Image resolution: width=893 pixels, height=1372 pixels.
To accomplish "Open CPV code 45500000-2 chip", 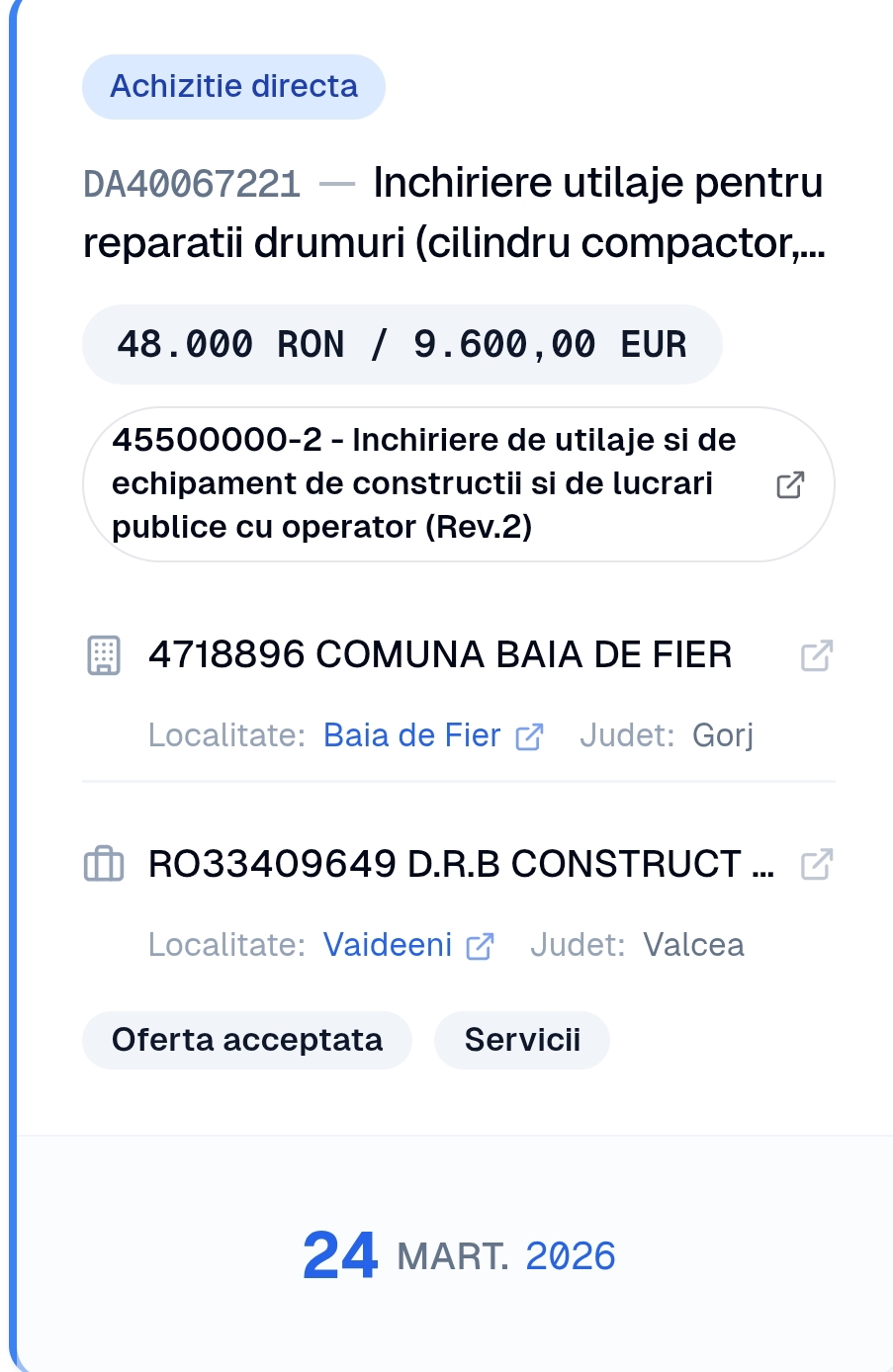I will pos(458,484).
